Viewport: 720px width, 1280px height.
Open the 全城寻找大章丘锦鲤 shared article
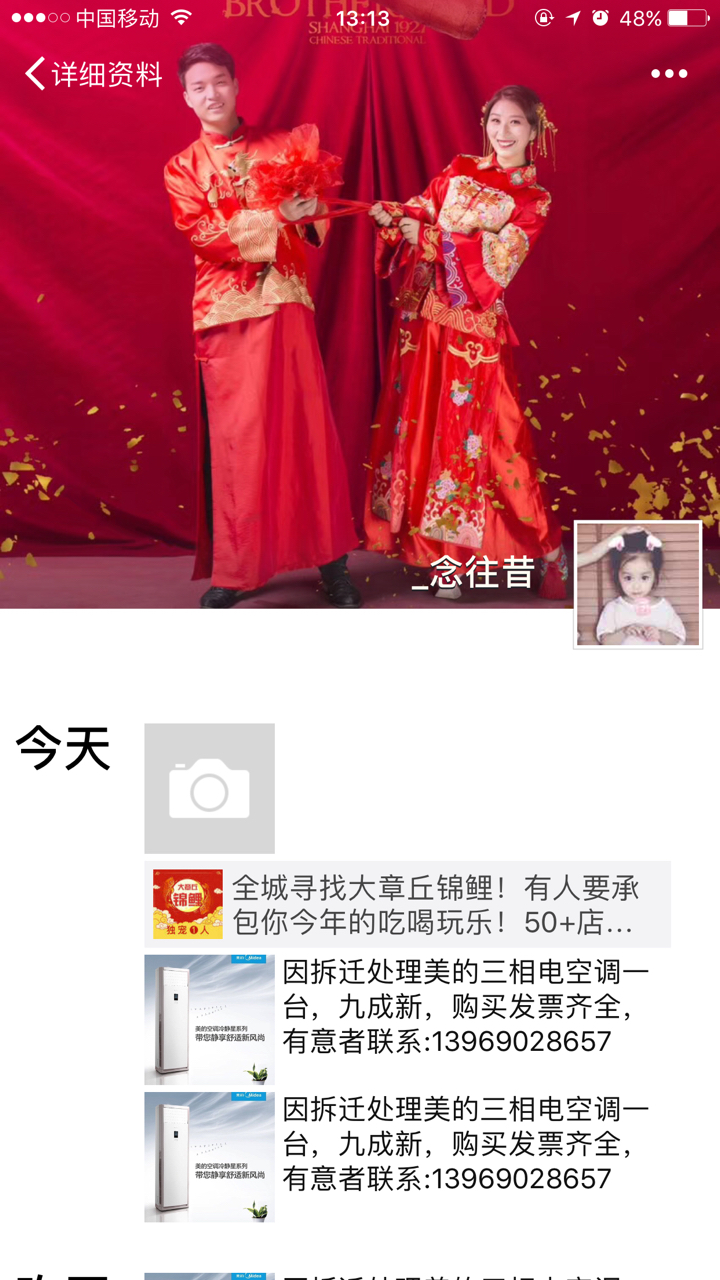407,904
